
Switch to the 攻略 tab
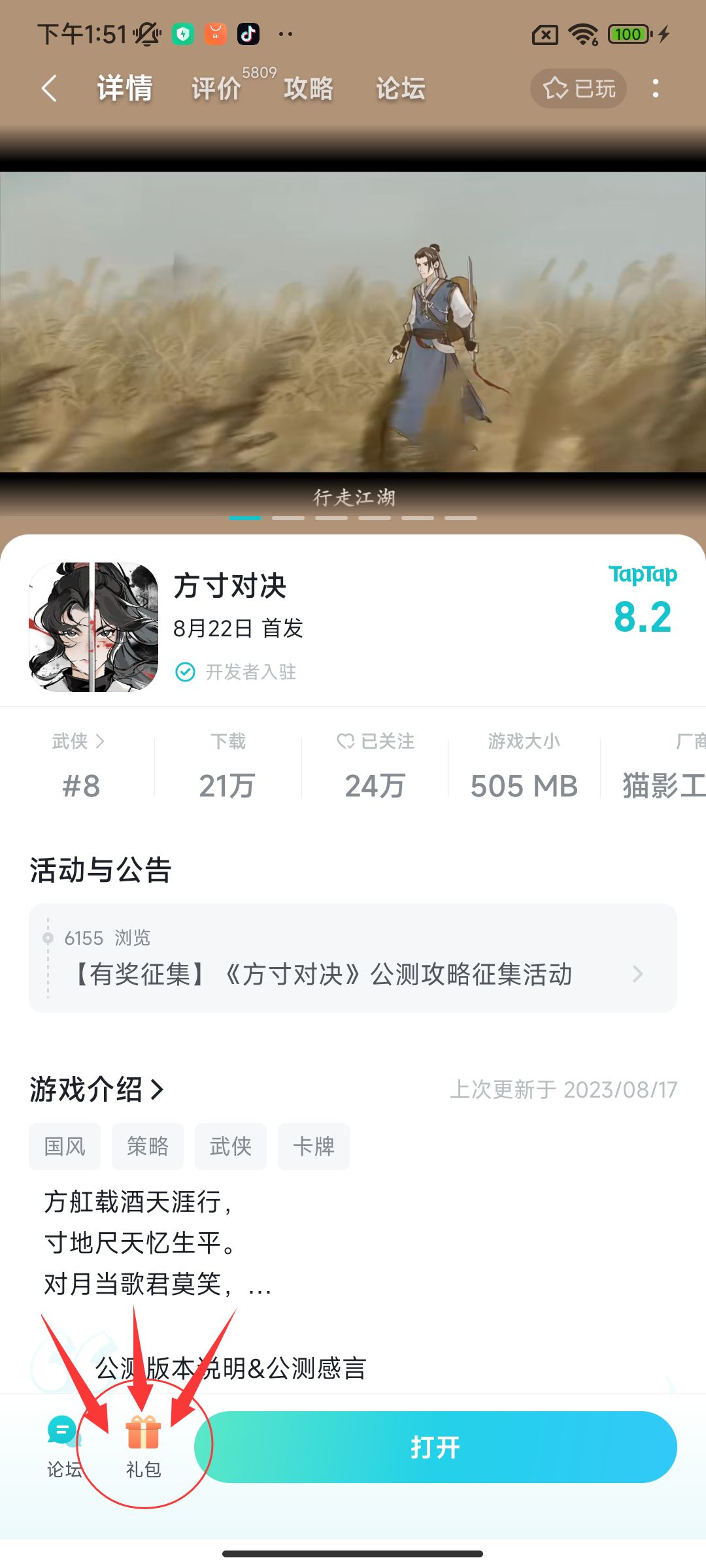click(309, 88)
